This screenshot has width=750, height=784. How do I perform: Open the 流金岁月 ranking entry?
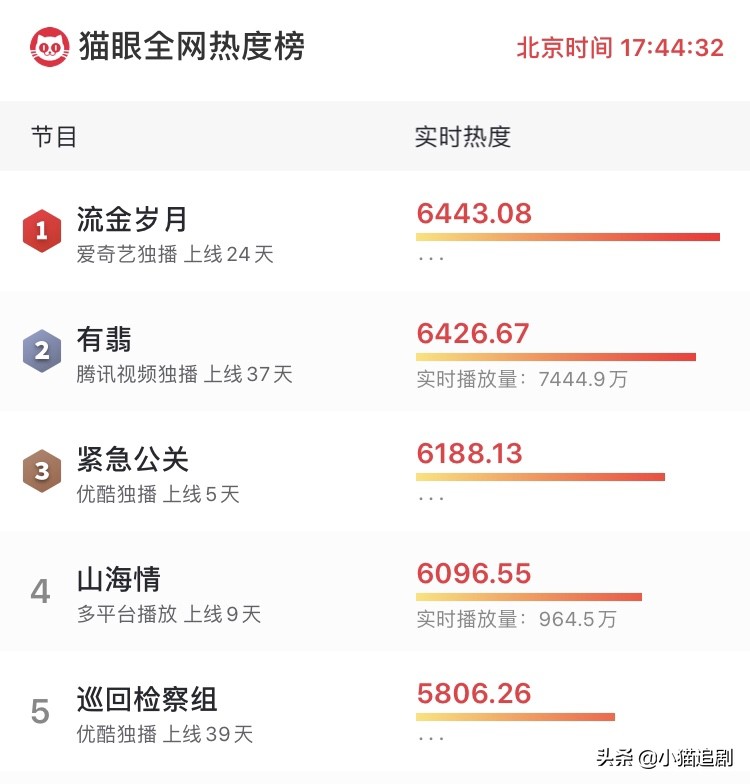click(133, 220)
